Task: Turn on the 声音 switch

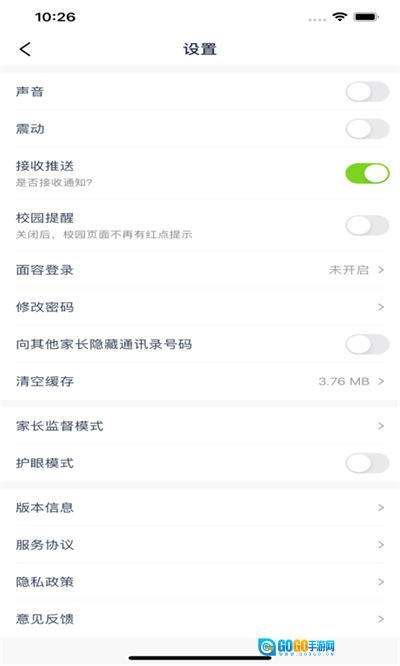Action: click(x=367, y=92)
